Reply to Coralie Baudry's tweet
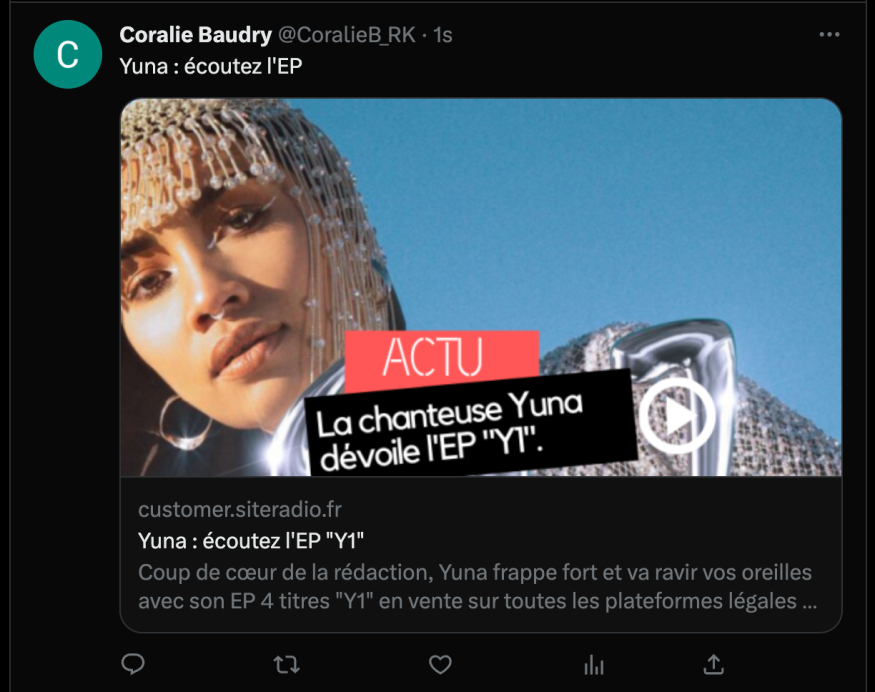This screenshot has width=875, height=692. click(133, 664)
